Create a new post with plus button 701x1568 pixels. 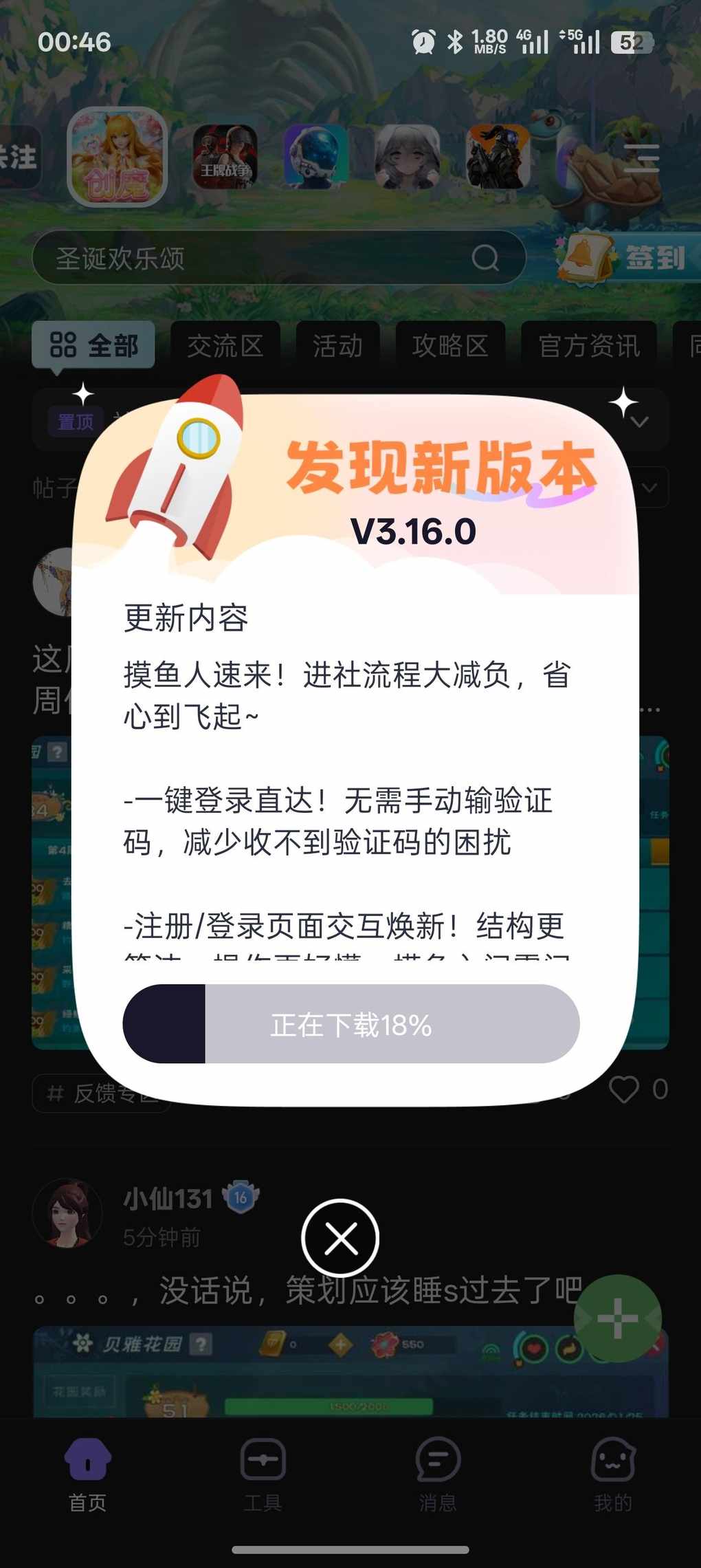click(617, 1318)
